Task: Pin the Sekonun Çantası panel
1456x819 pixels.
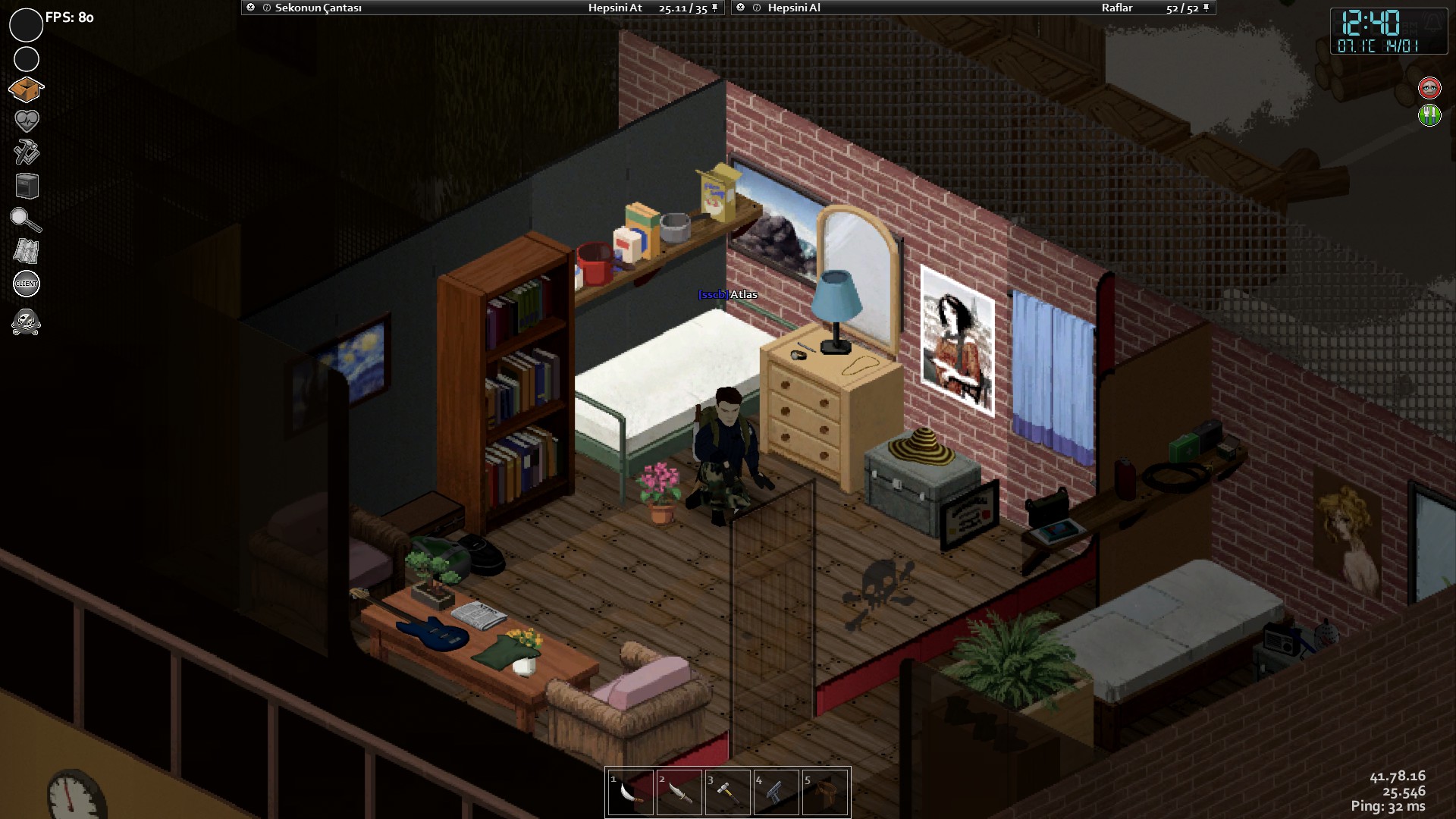Action: (x=714, y=8)
